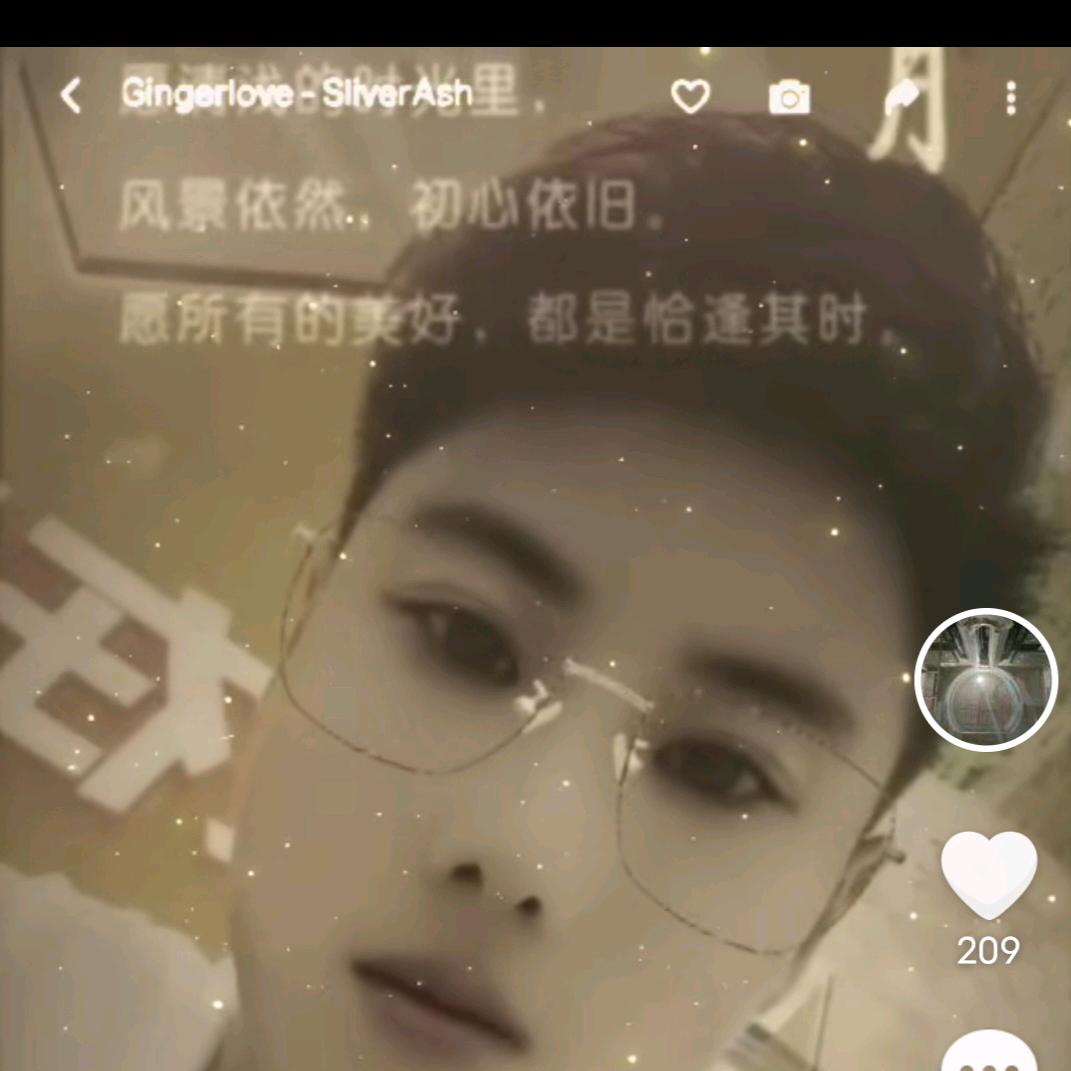Open the camera icon in the top bar
The height and width of the screenshot is (1071, 1071).
789,97
